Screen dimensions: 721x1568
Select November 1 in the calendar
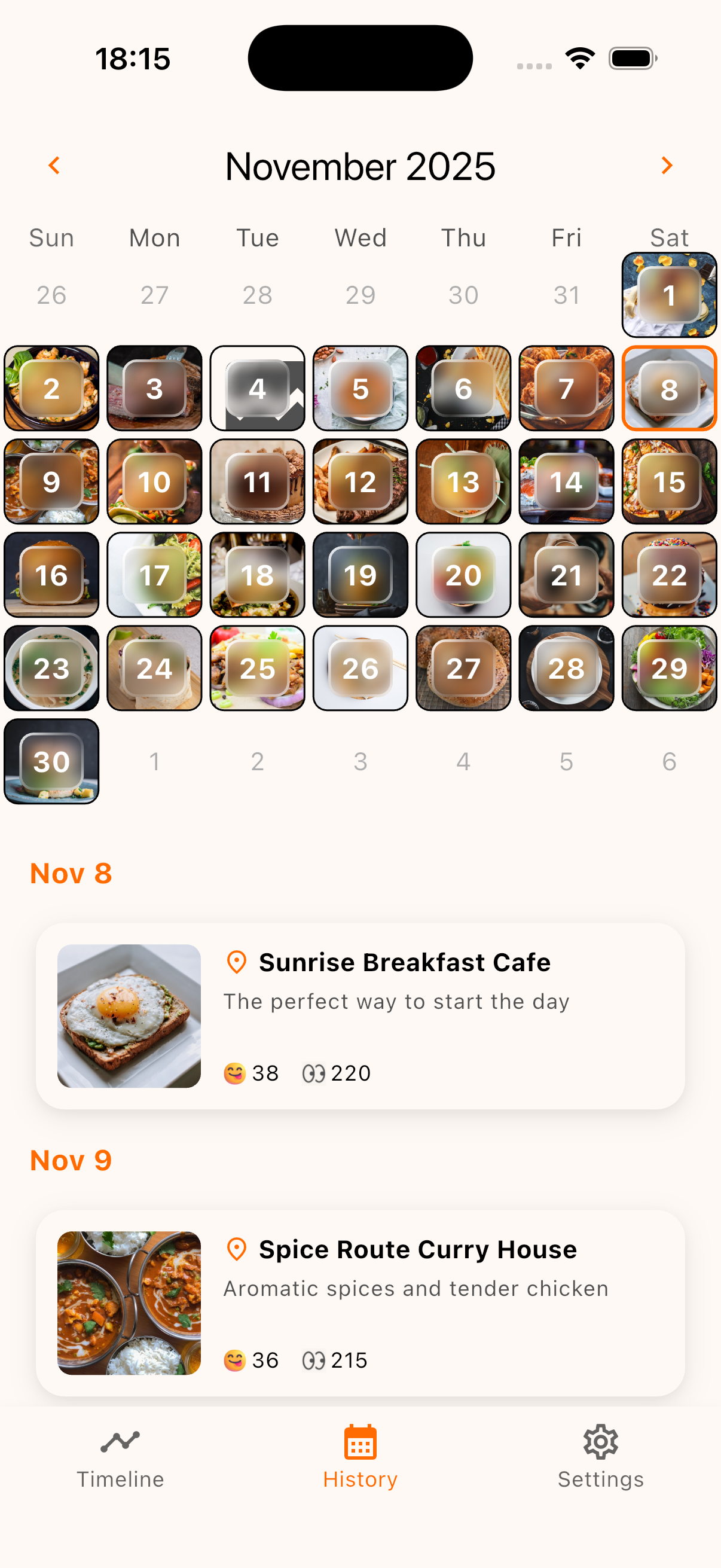668,295
